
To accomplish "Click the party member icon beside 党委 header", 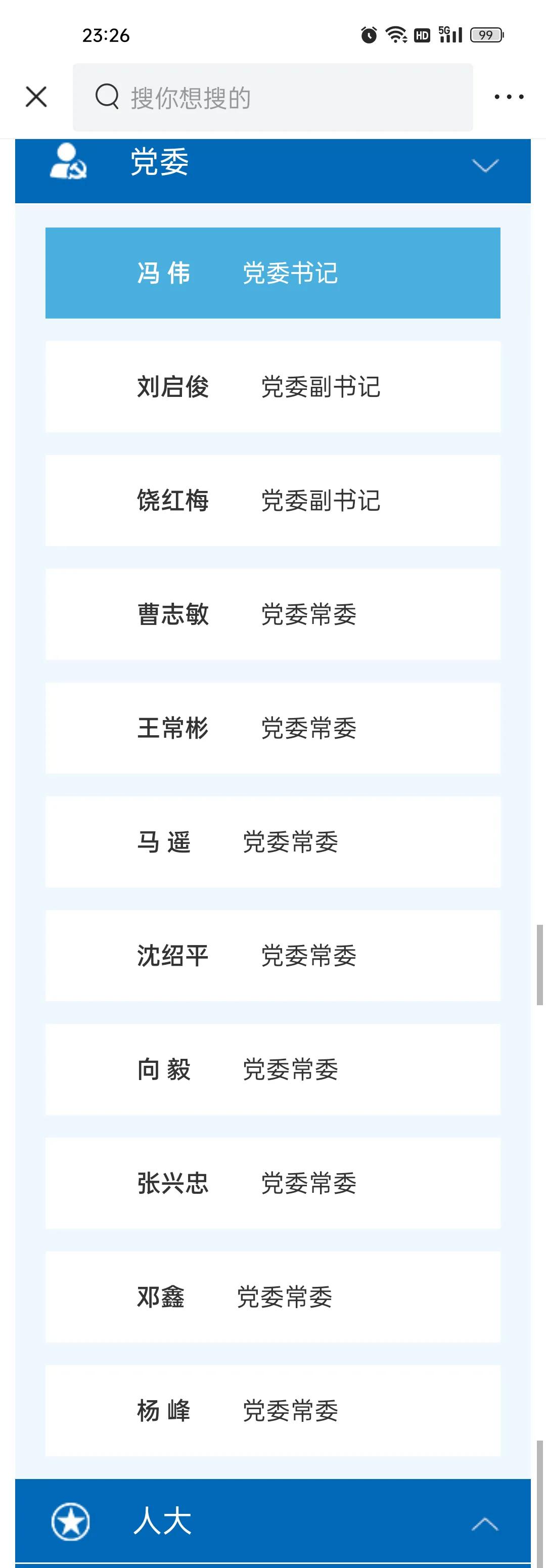I will pyautogui.click(x=68, y=165).
